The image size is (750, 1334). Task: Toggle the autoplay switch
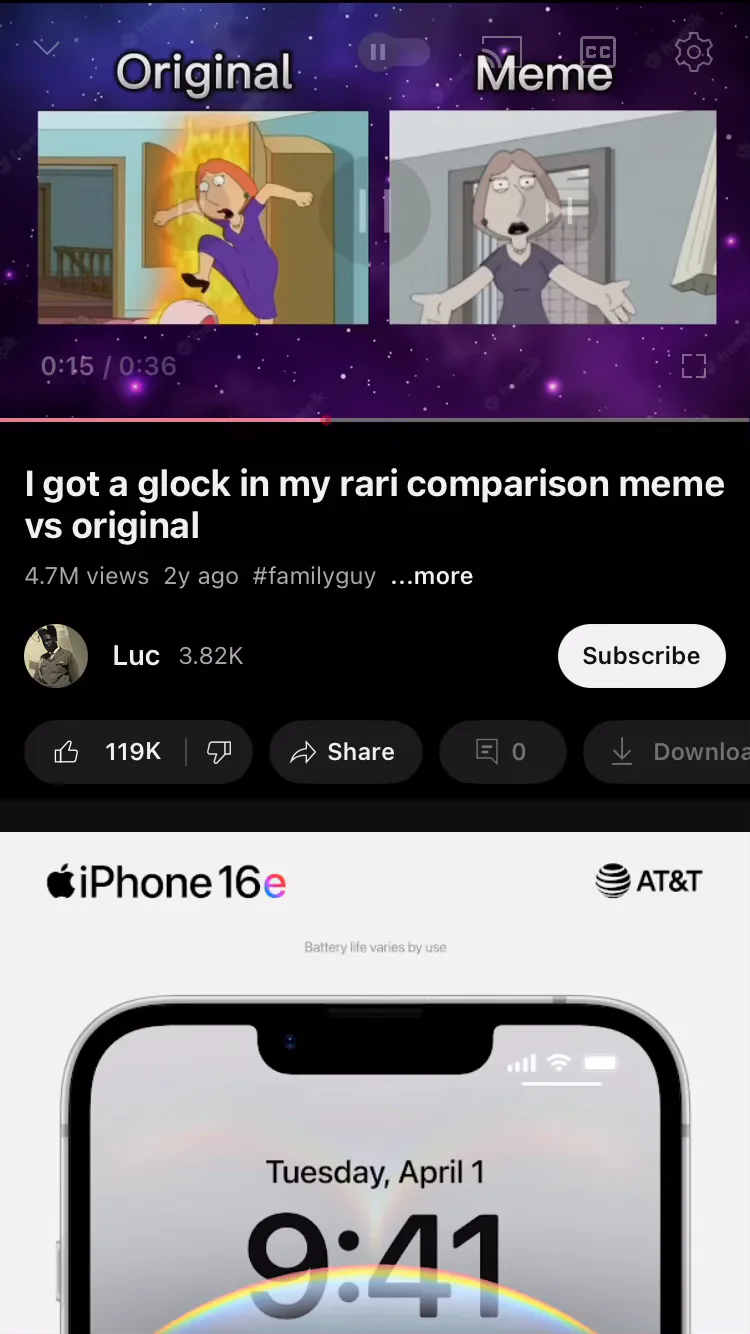click(x=394, y=52)
